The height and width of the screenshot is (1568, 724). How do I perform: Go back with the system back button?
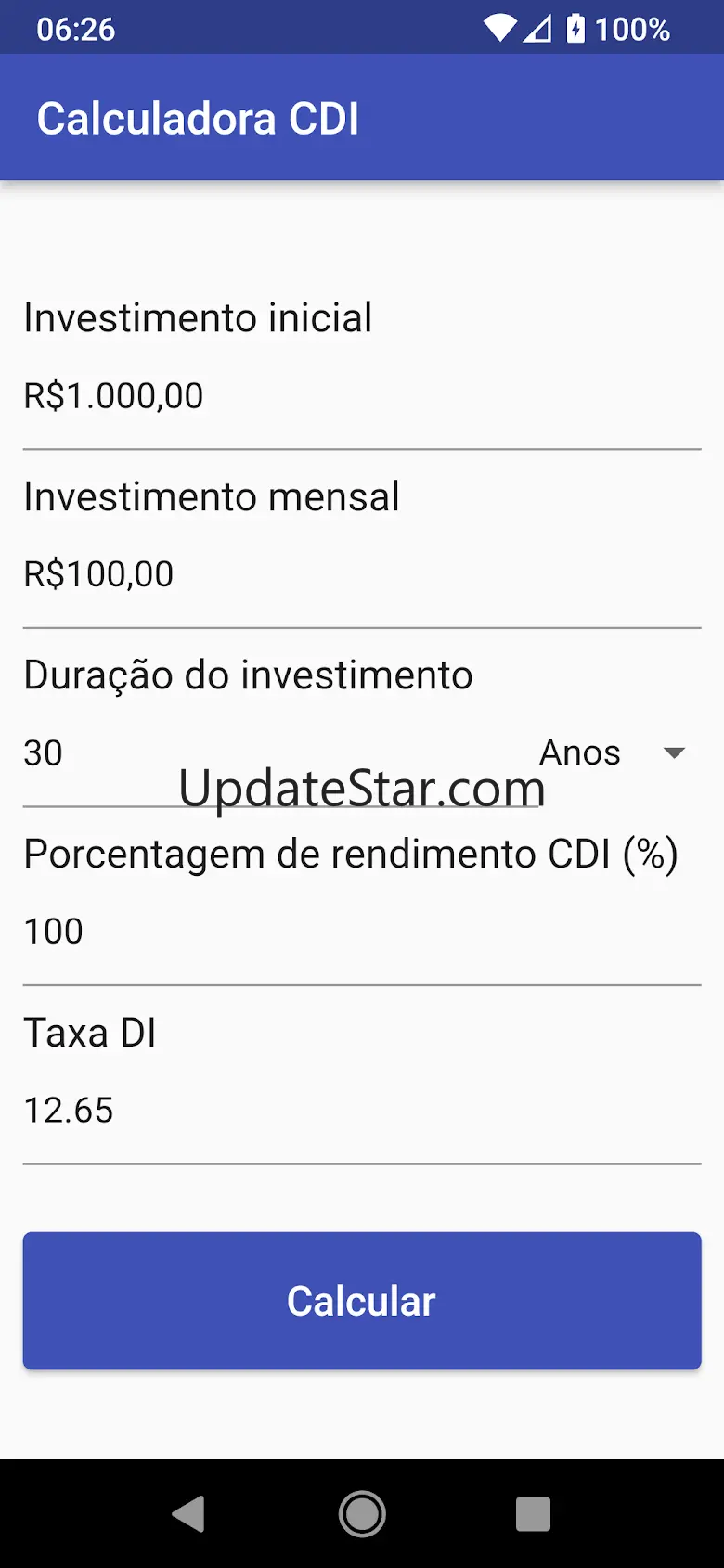[x=189, y=1514]
